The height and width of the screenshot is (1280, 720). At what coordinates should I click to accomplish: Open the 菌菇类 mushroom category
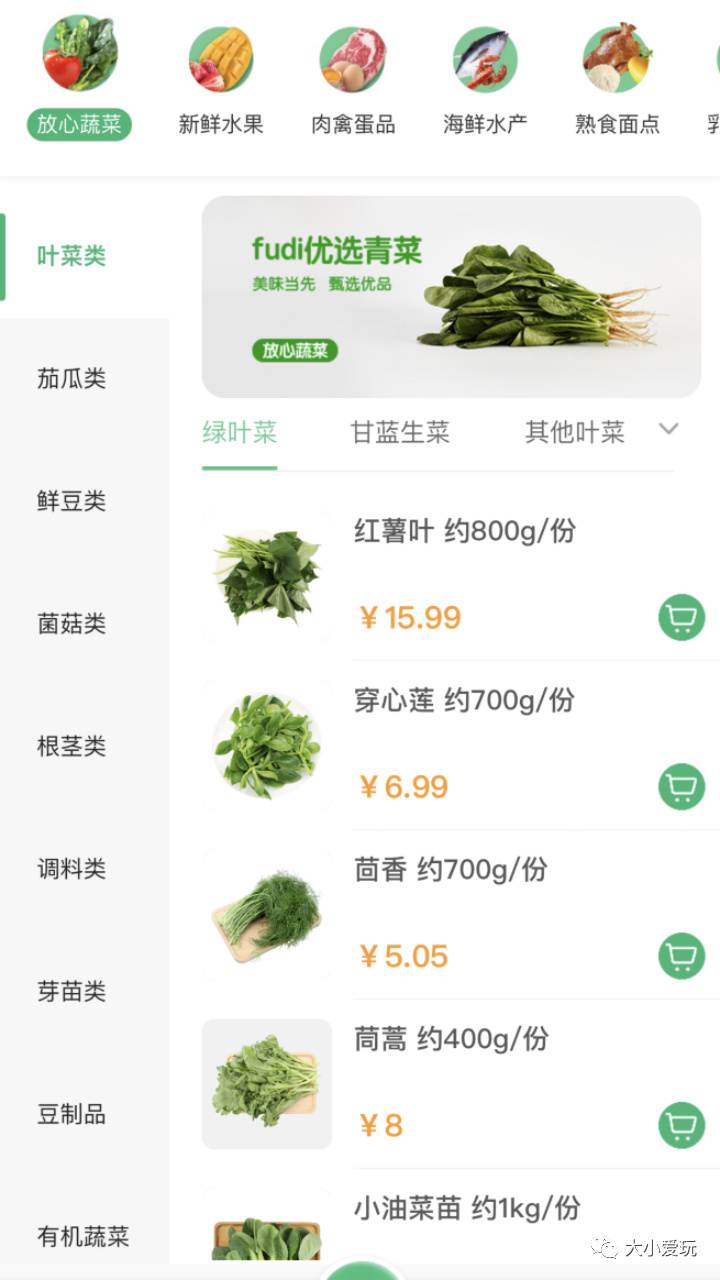(72, 623)
